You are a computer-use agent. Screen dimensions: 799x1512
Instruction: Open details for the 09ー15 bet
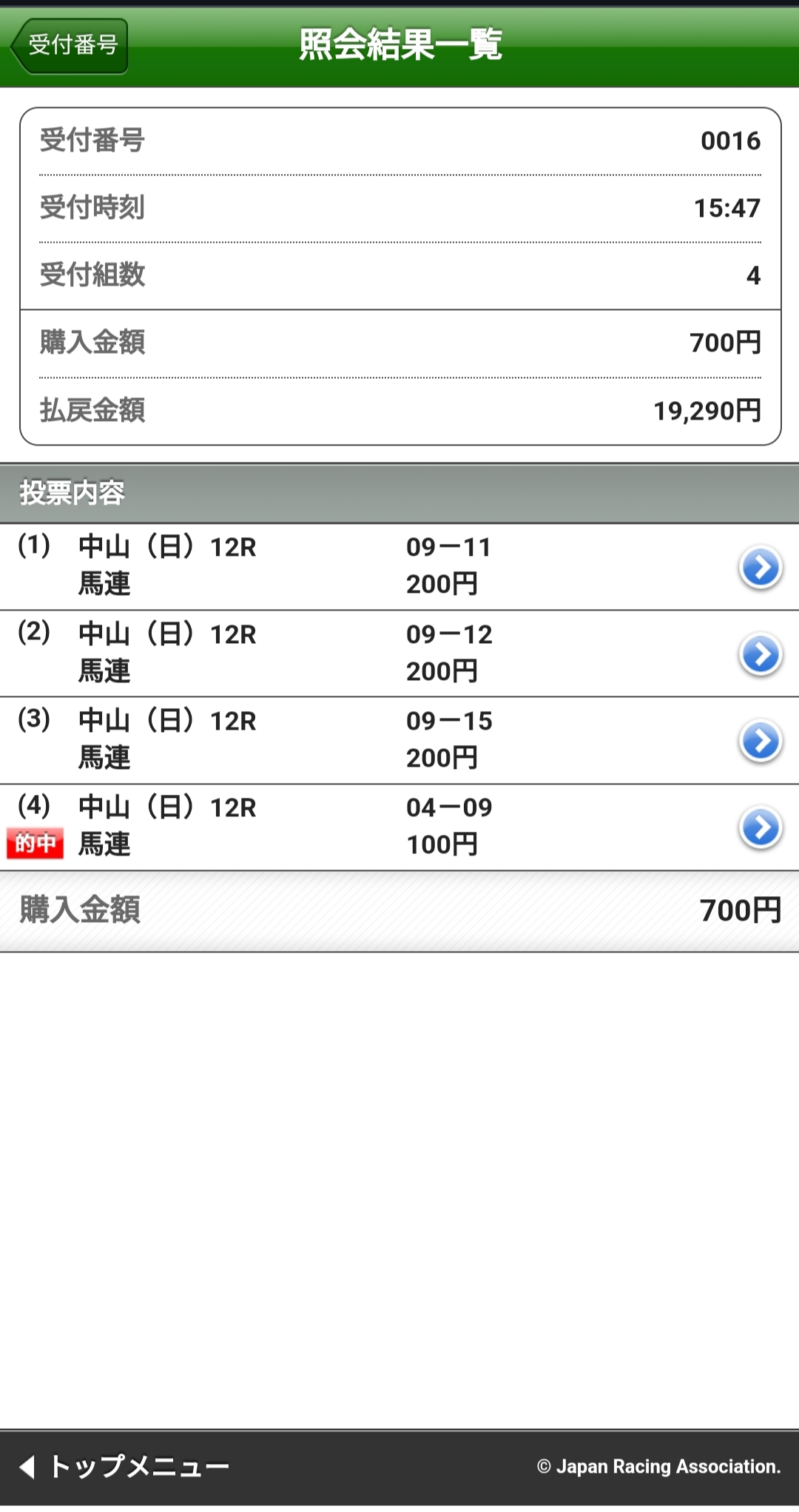coord(760,741)
